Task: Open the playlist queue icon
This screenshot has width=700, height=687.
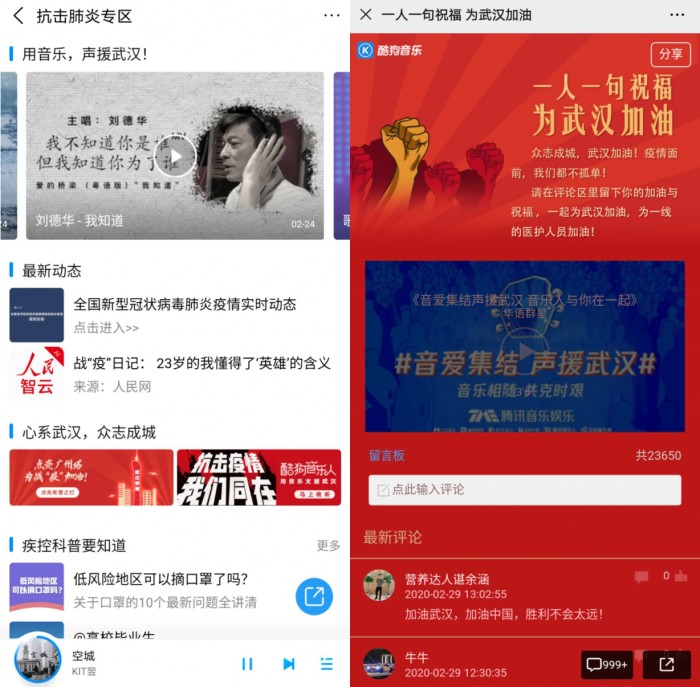Action: point(326,663)
